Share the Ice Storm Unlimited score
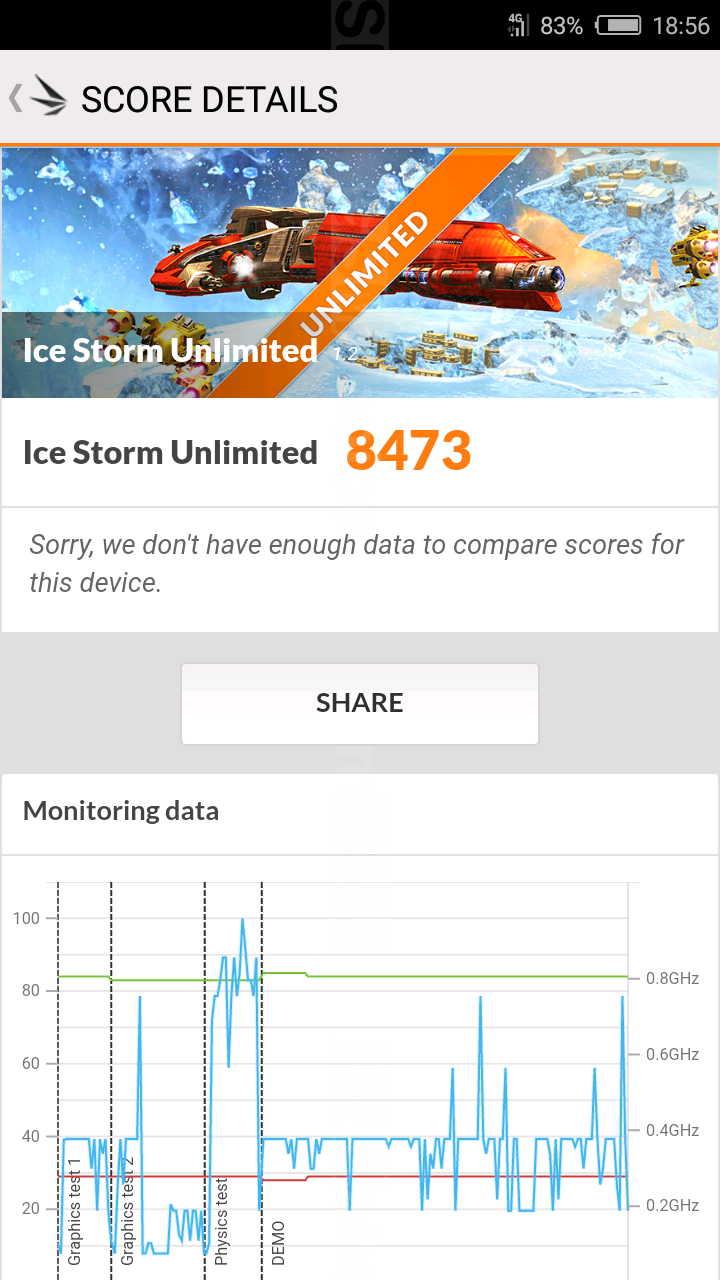This screenshot has height=1280, width=720. (x=360, y=703)
